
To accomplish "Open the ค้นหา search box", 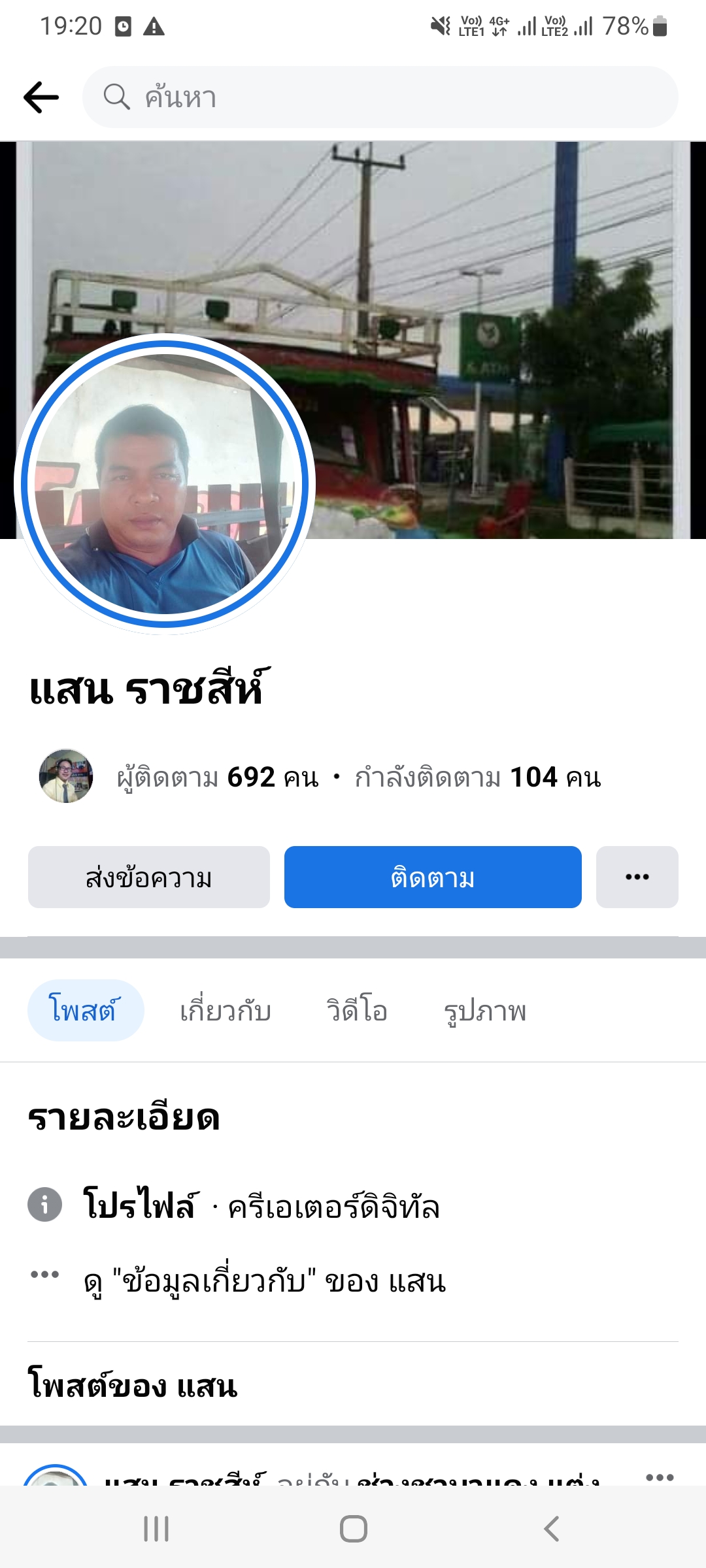I will [379, 97].
